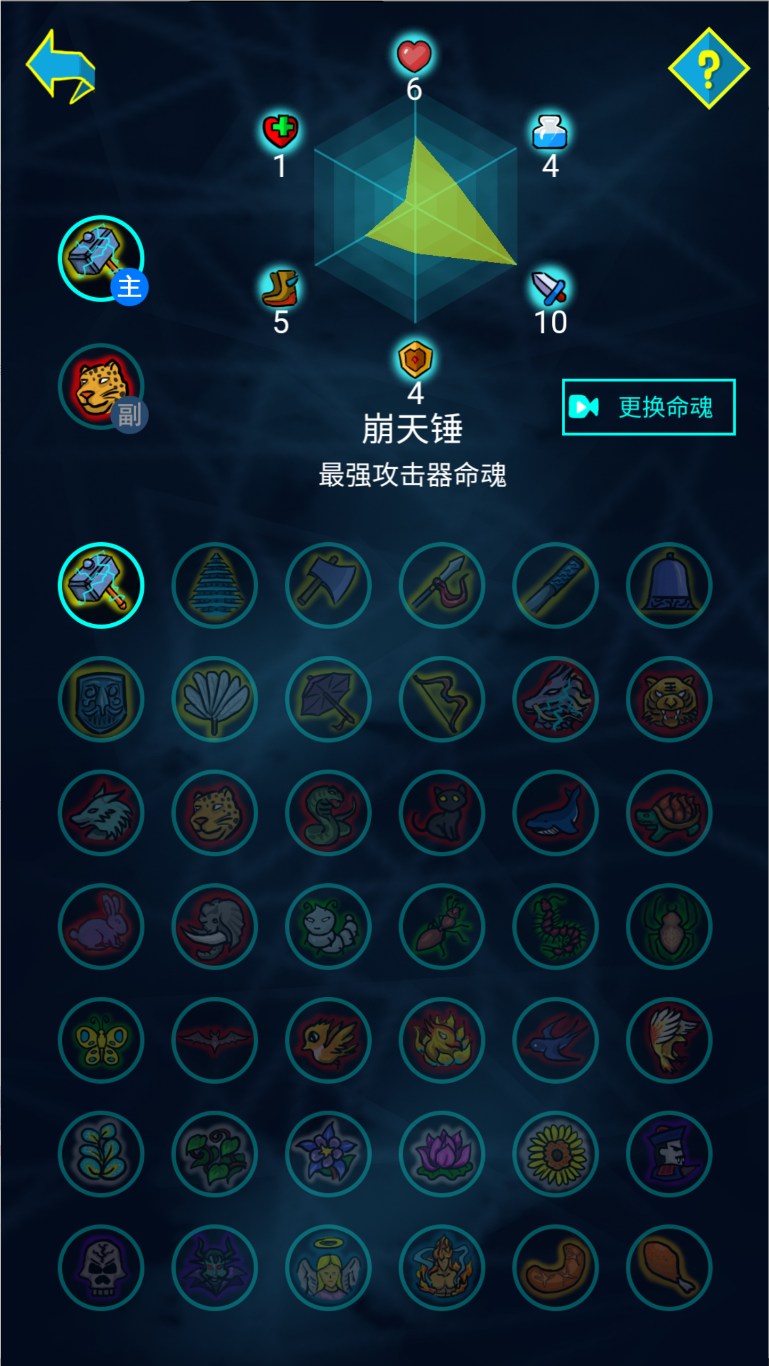Go back using the yellow arrow
The image size is (769, 1366).
point(60,66)
